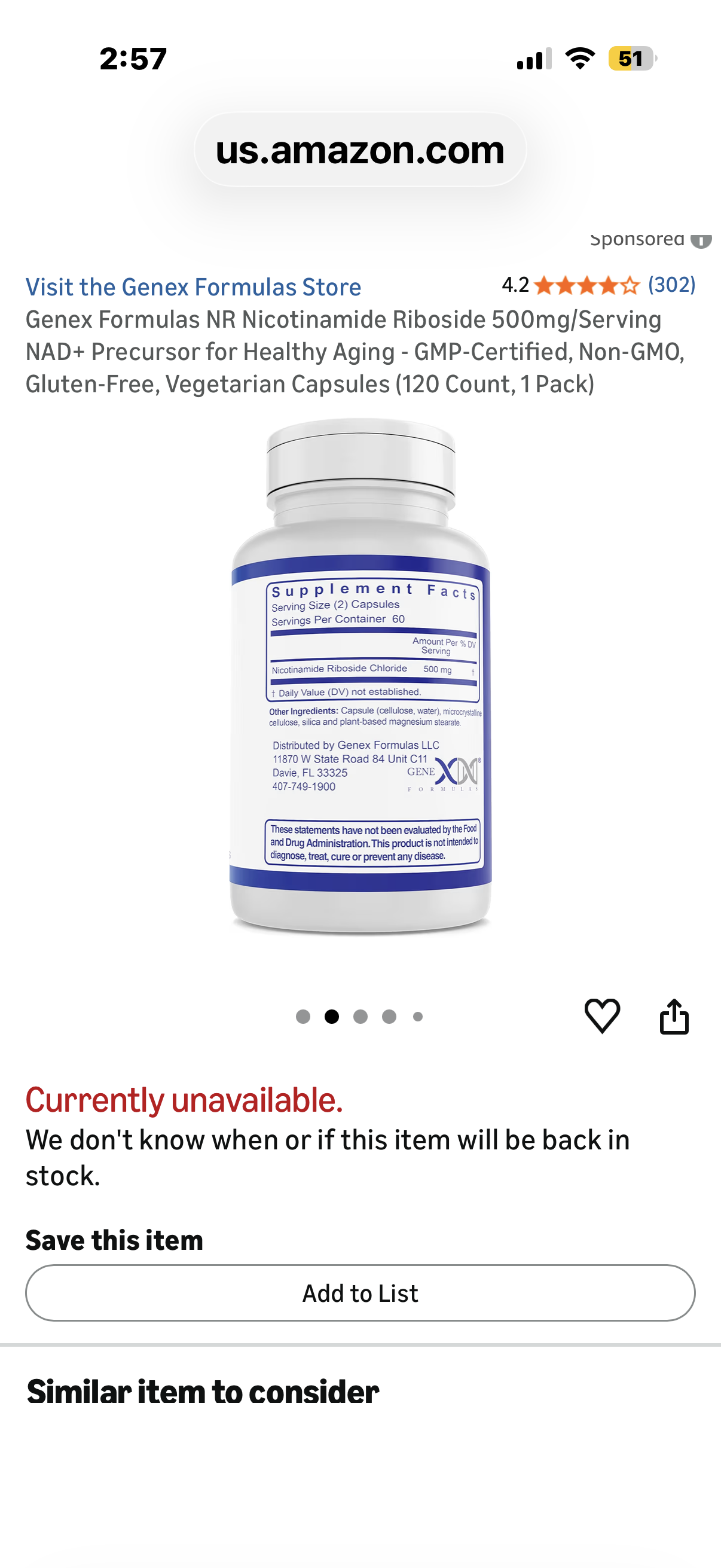
Task: Add item to wishlist with heart icon
Action: click(x=603, y=1016)
